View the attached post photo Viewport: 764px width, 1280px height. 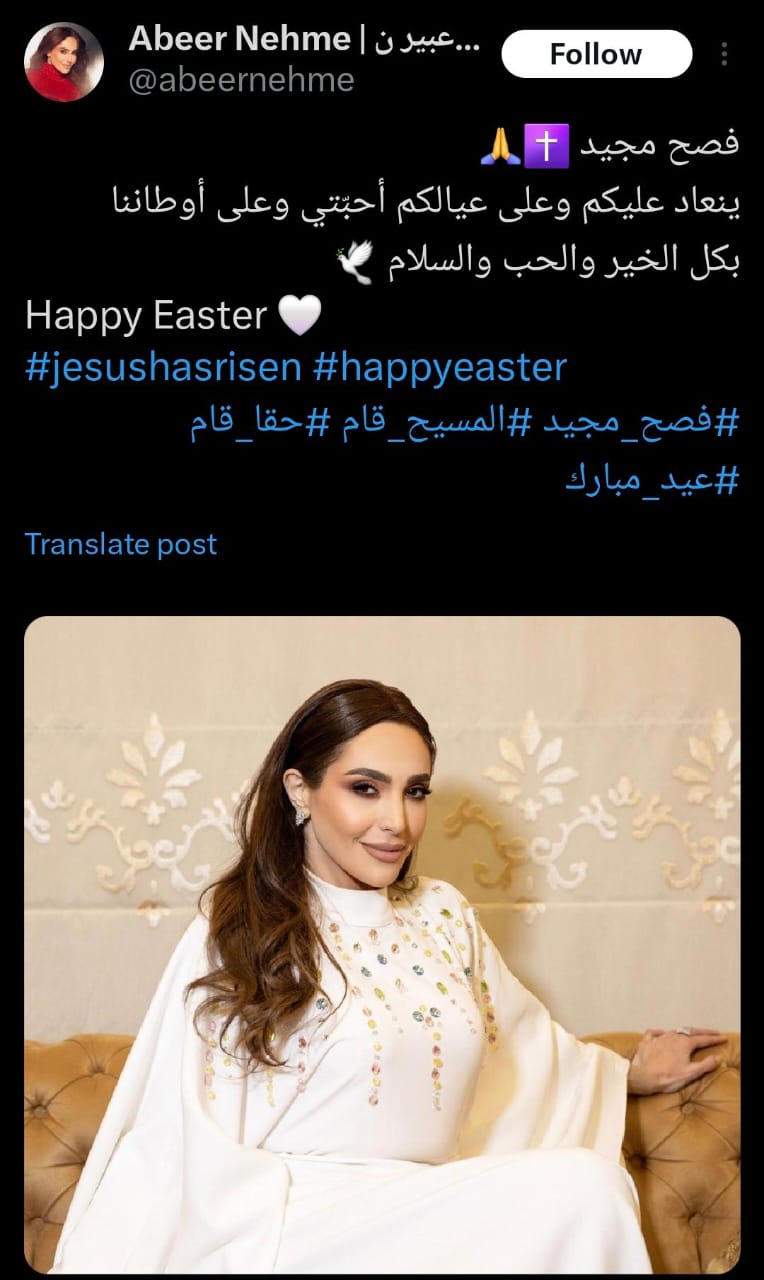click(x=382, y=944)
